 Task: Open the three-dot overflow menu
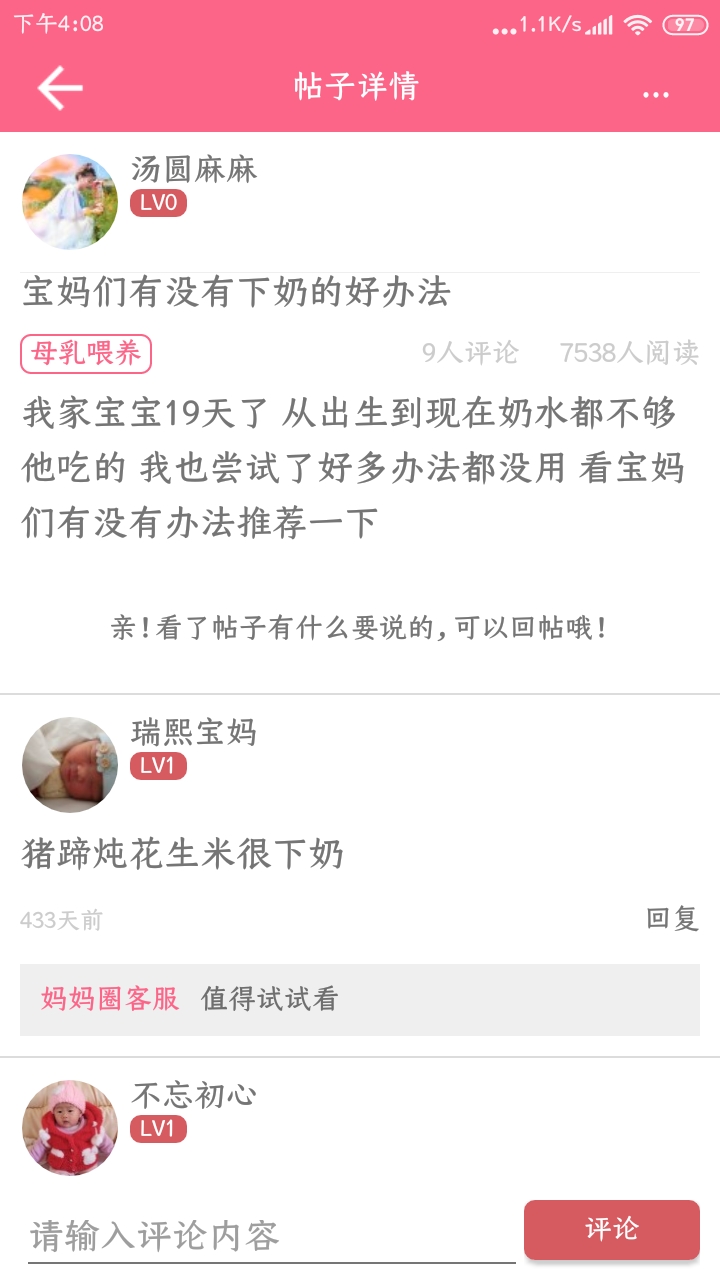pyautogui.click(x=656, y=94)
